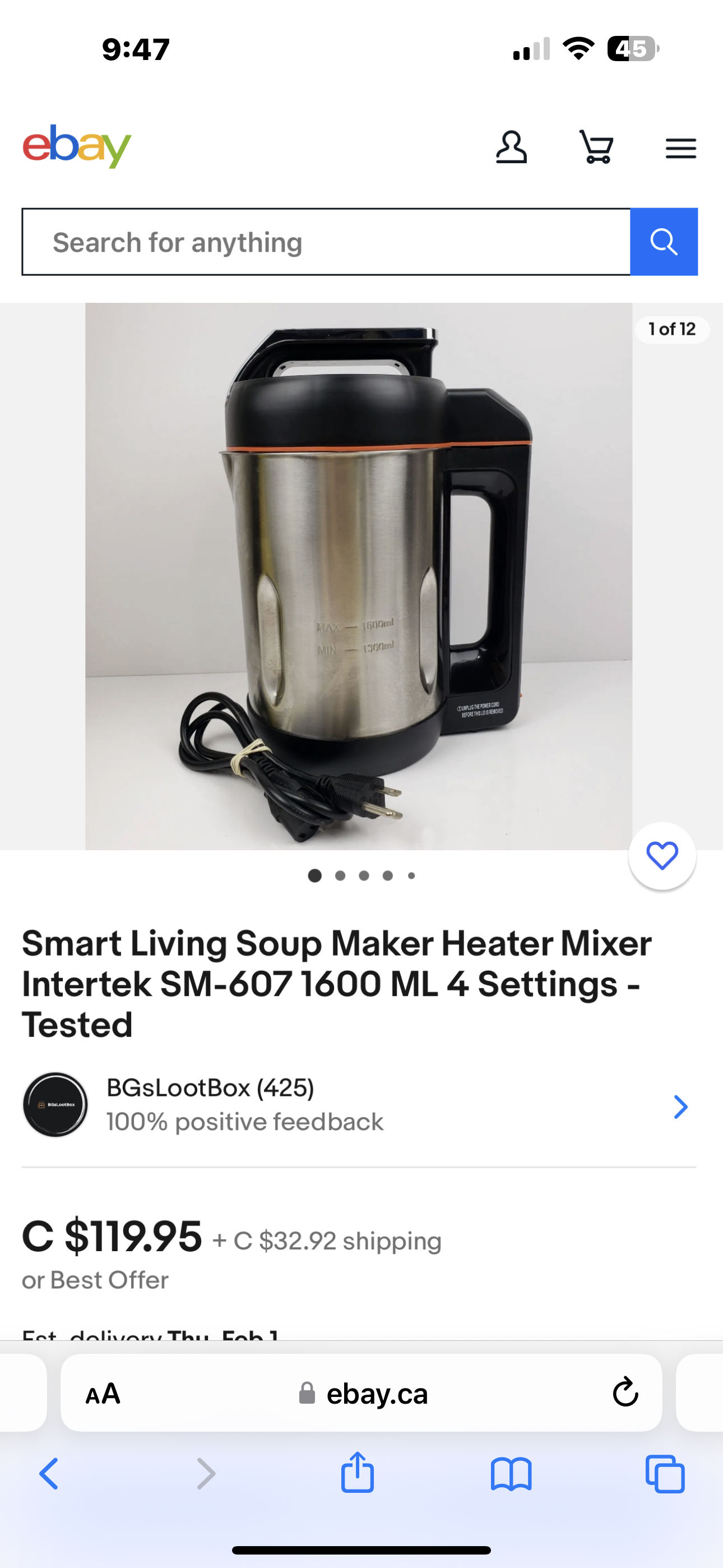
Task: Open the eBay account profile icon
Action: click(x=511, y=147)
